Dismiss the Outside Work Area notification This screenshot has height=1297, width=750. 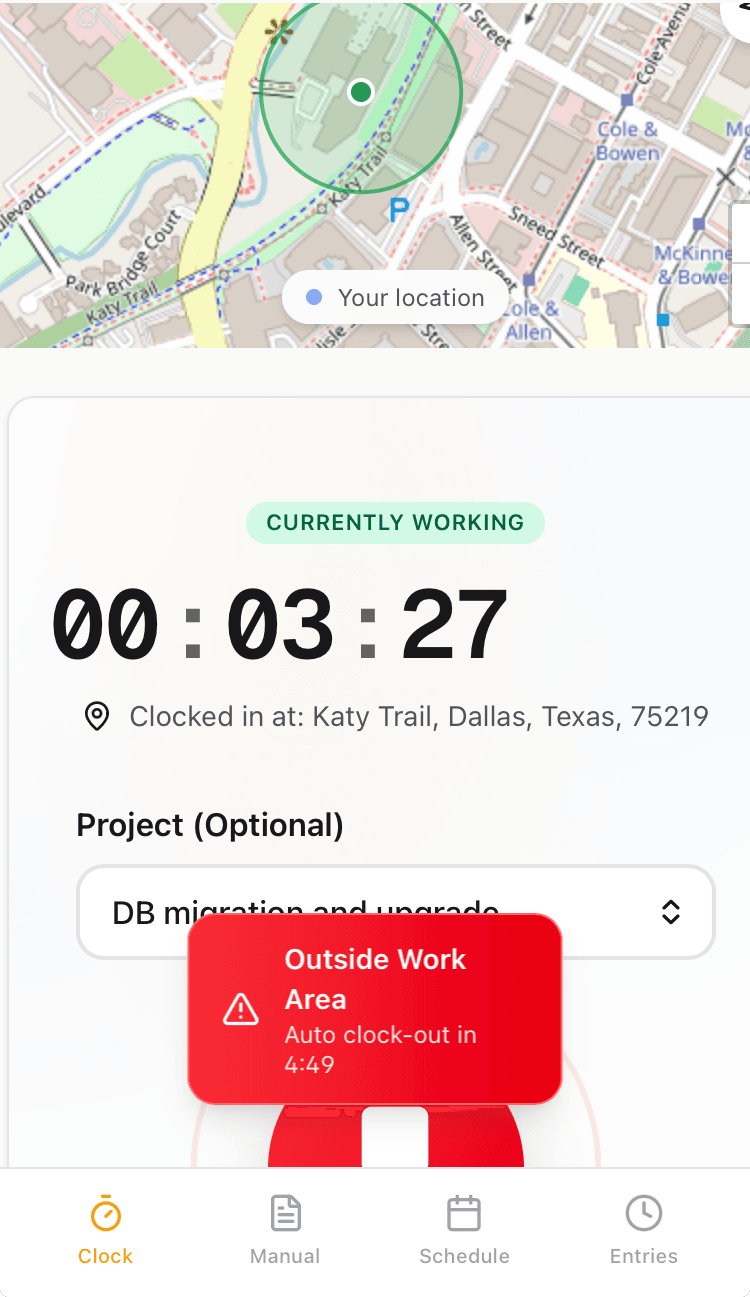[375, 1008]
